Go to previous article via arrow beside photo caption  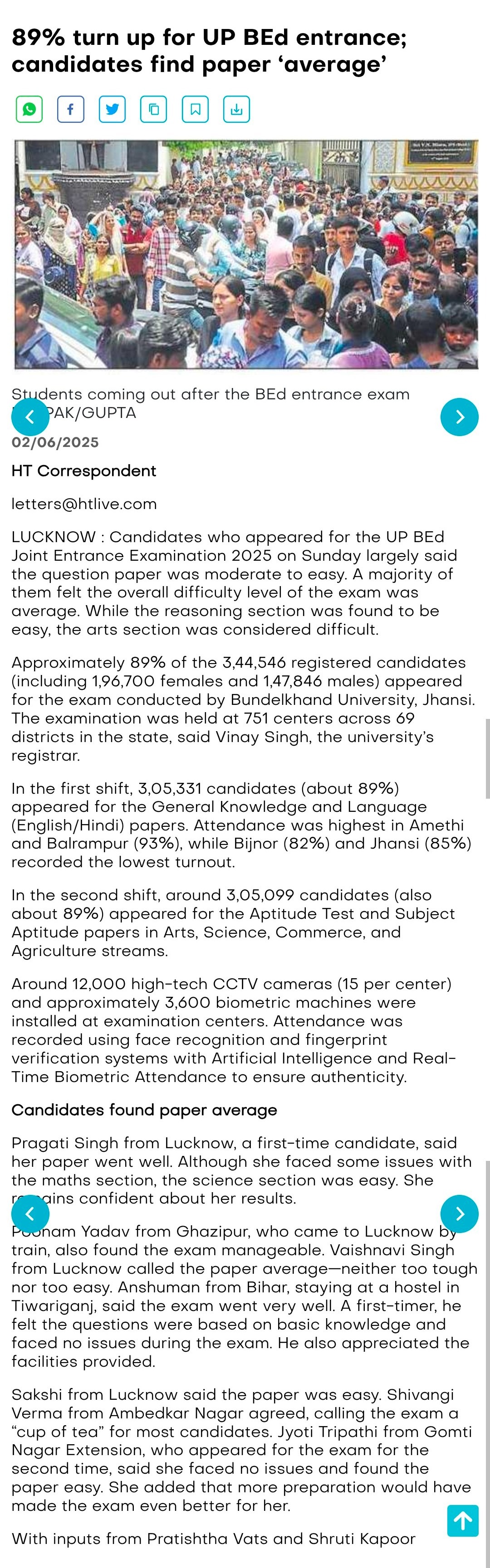coord(30,417)
